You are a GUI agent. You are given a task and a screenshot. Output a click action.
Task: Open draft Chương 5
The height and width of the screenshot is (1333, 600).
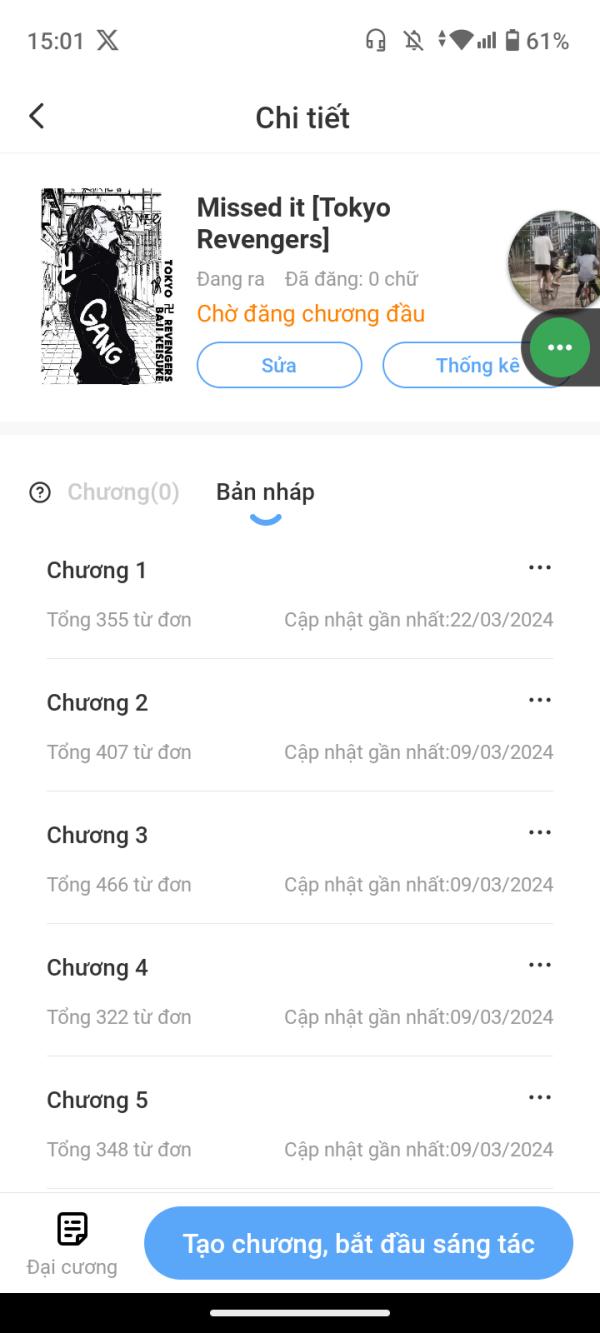coord(97,1101)
